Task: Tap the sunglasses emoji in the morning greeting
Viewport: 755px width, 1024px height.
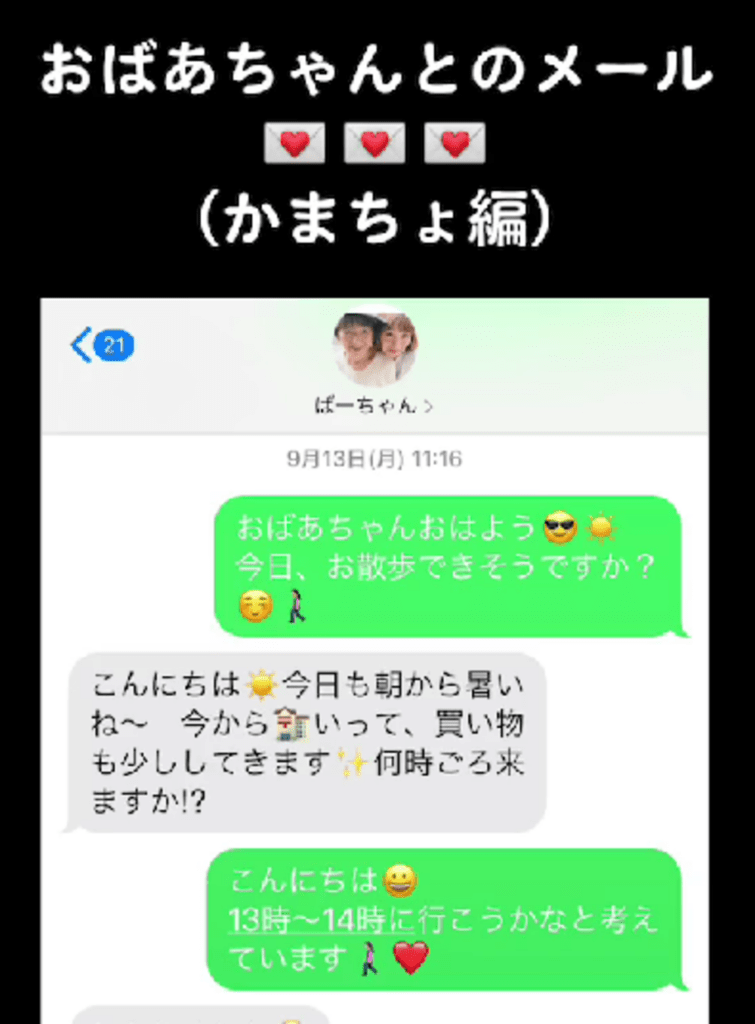Action: 558,526
